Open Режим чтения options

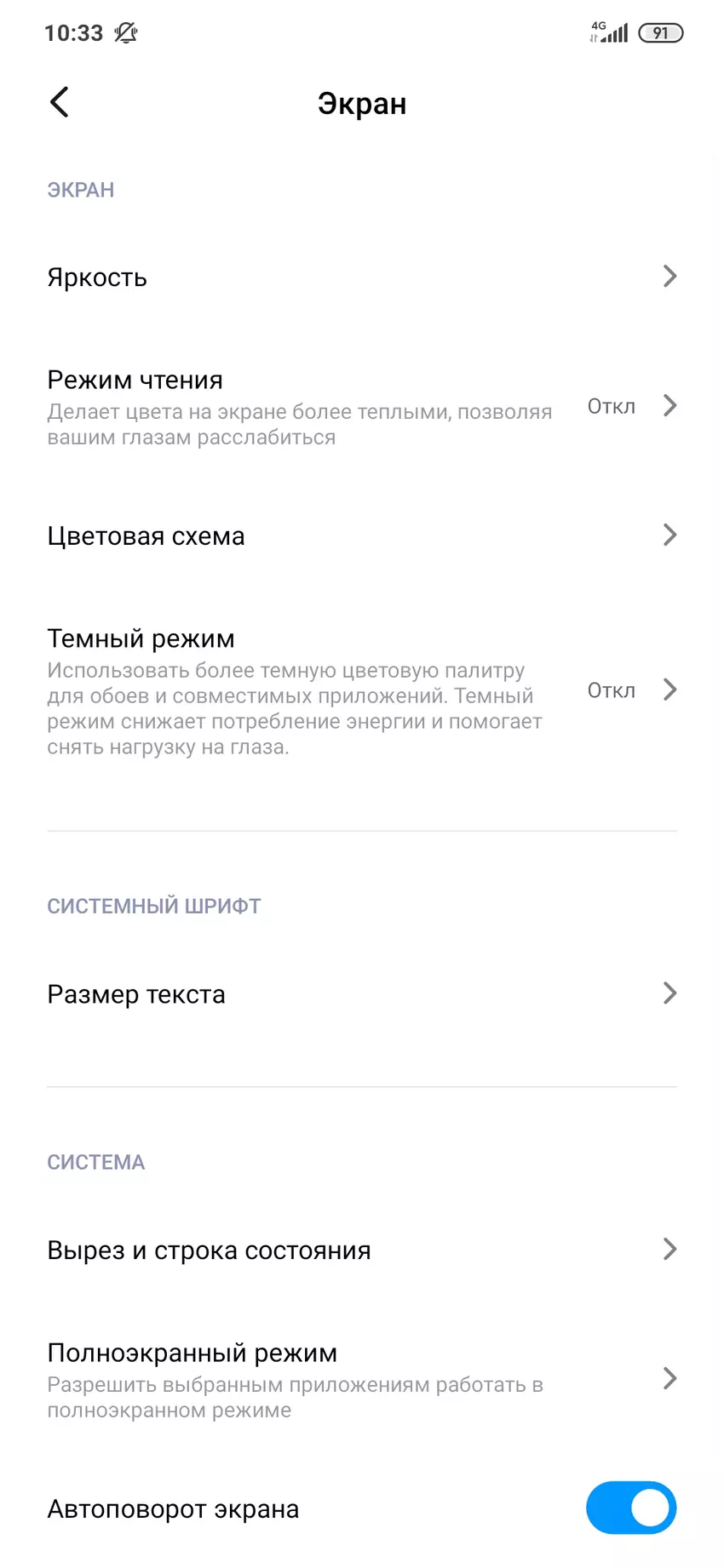[361, 407]
